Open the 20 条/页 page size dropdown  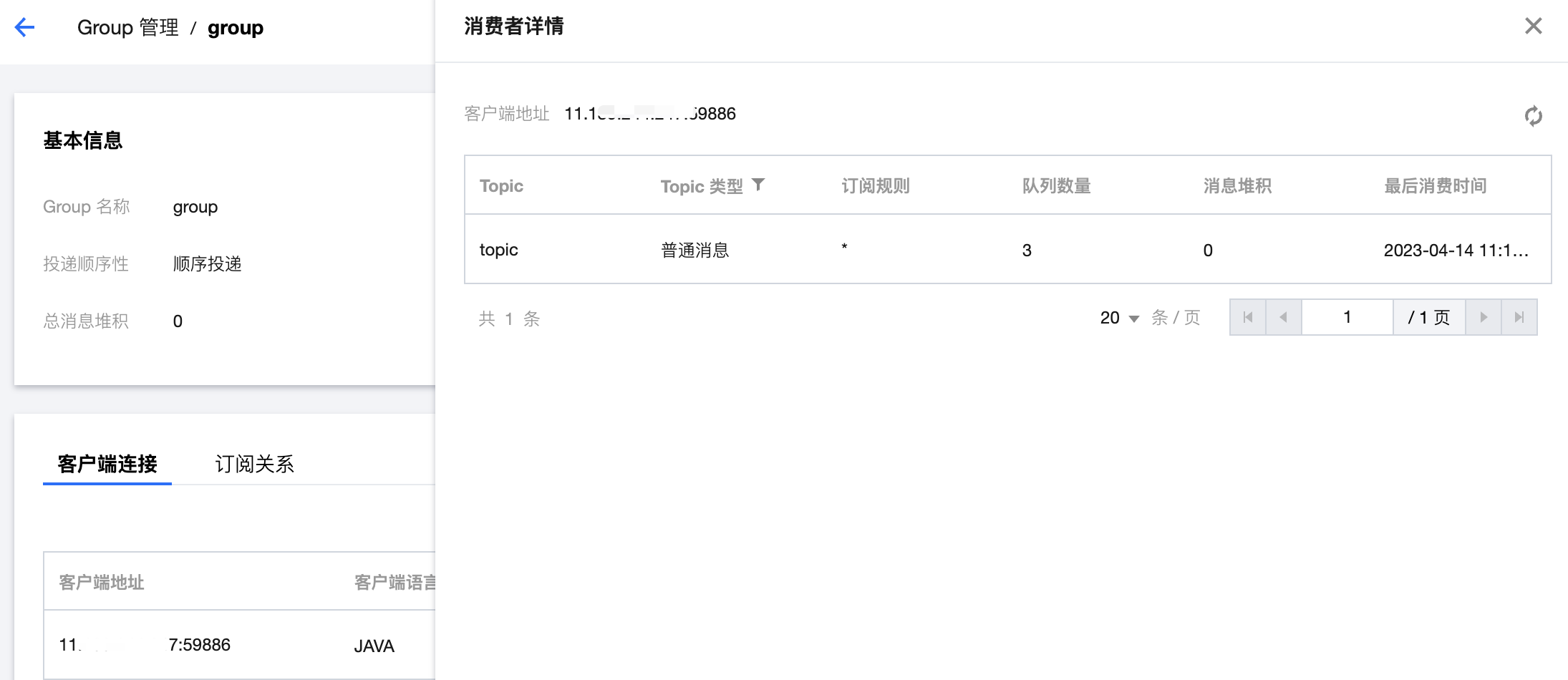point(1119,318)
